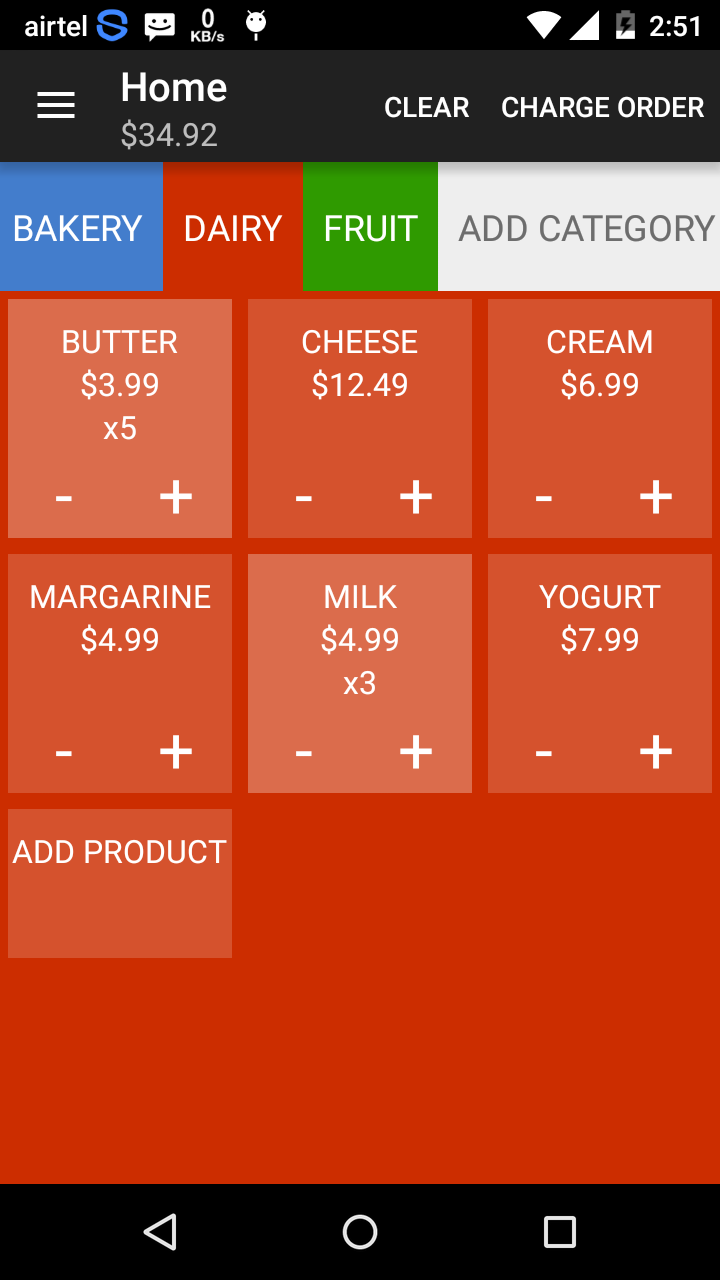Add one Margarine with plus
Viewport: 720px width, 1280px height.
tap(176, 751)
